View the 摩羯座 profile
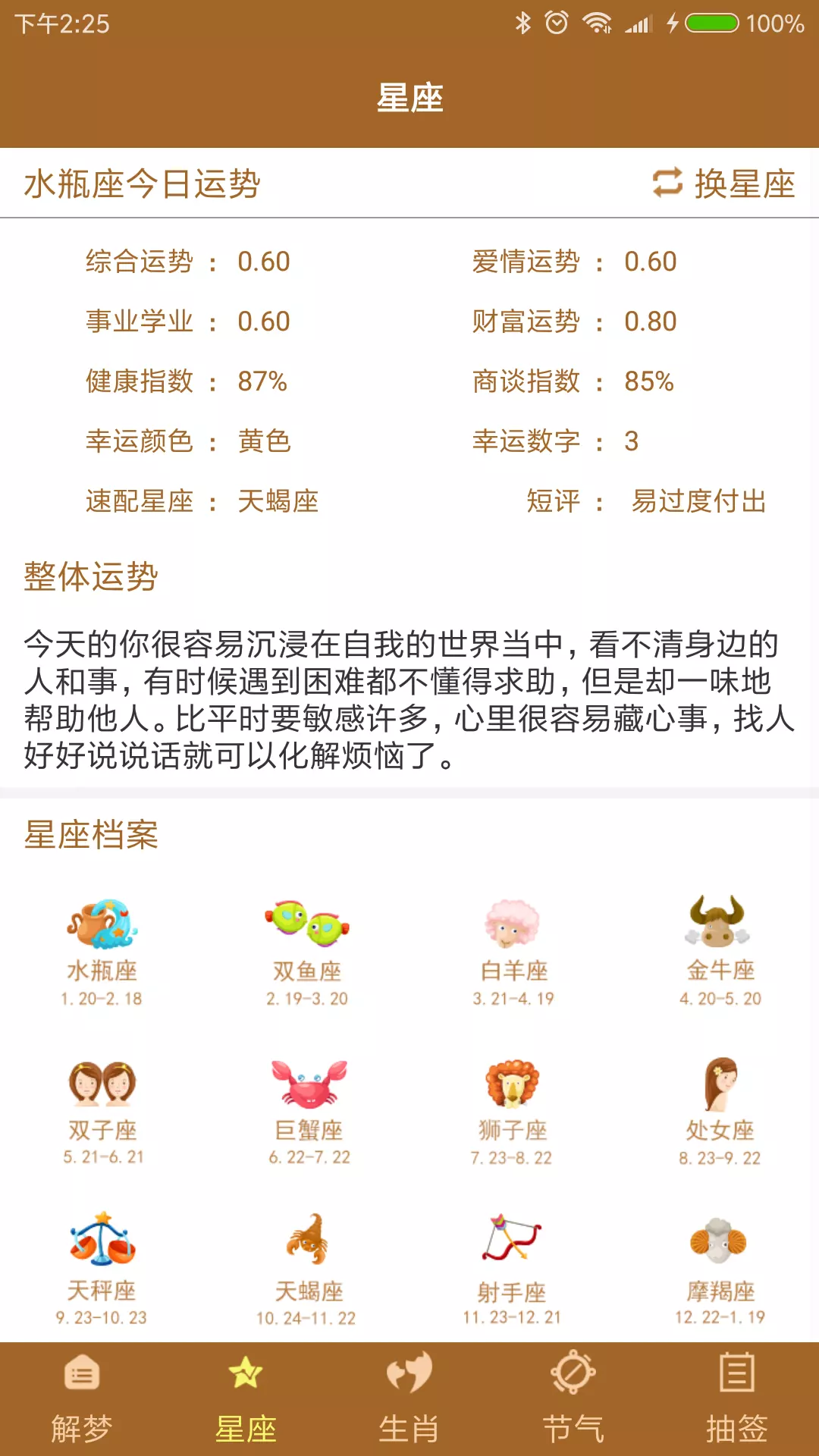The image size is (819, 1456). tap(720, 1268)
